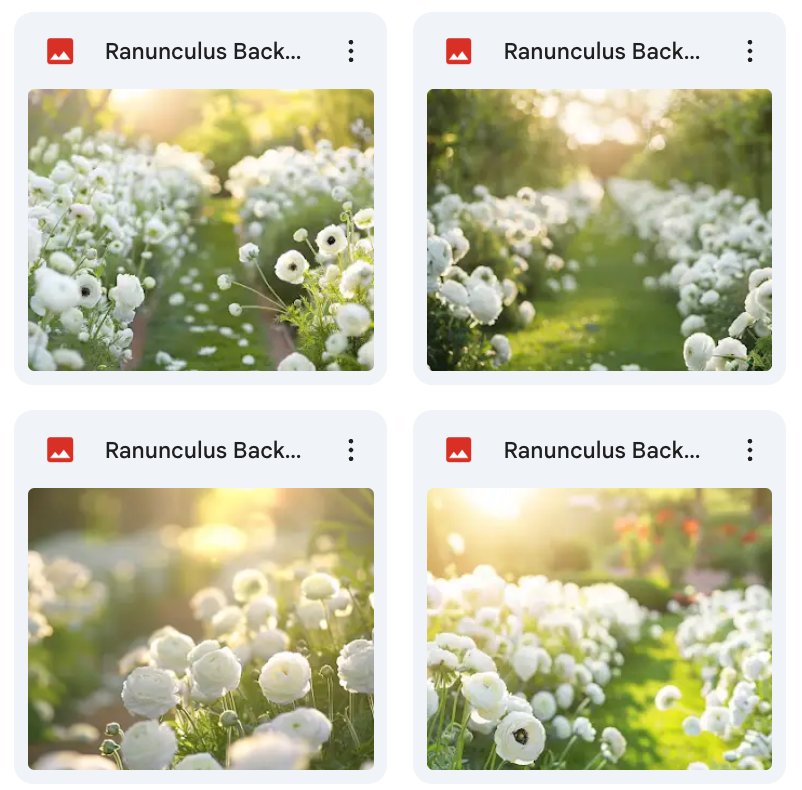
Task: Open the Ranunculus file showing red flowers in the background
Action: [x=599, y=628]
